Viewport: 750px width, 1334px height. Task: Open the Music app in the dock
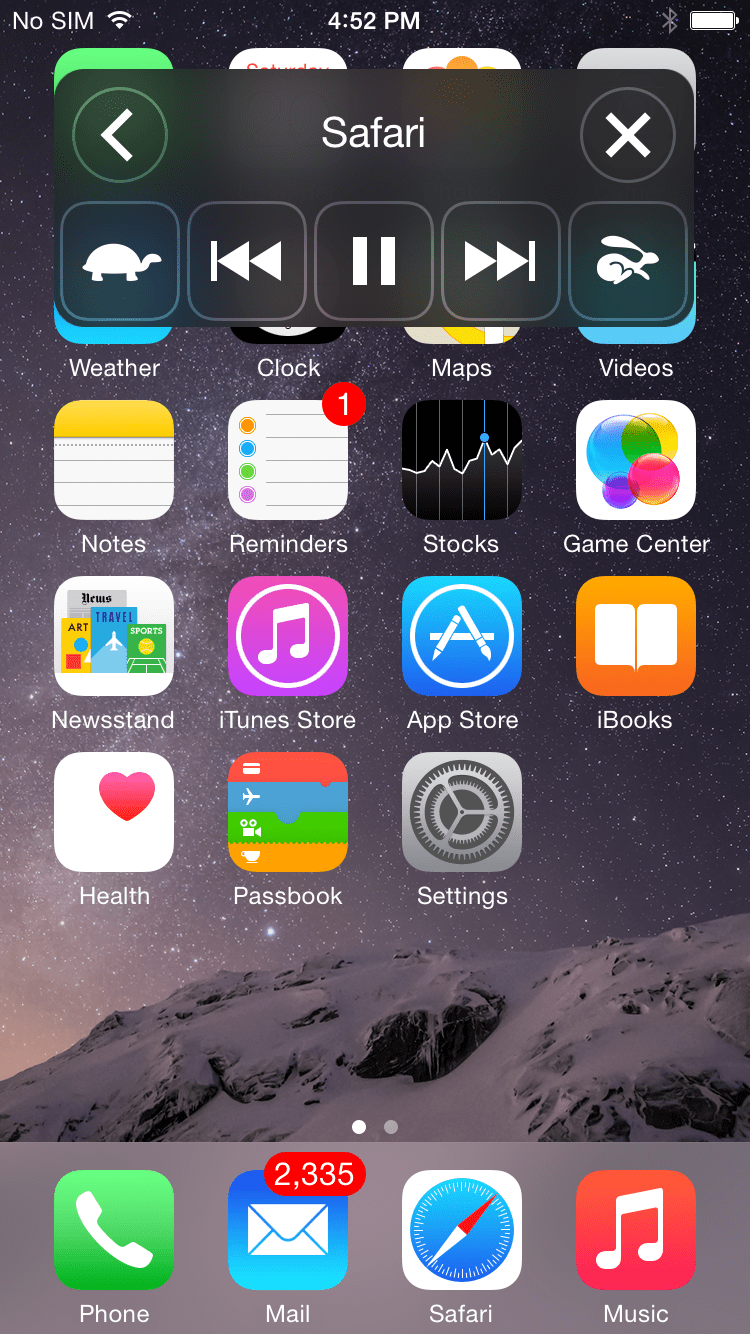[635, 1230]
